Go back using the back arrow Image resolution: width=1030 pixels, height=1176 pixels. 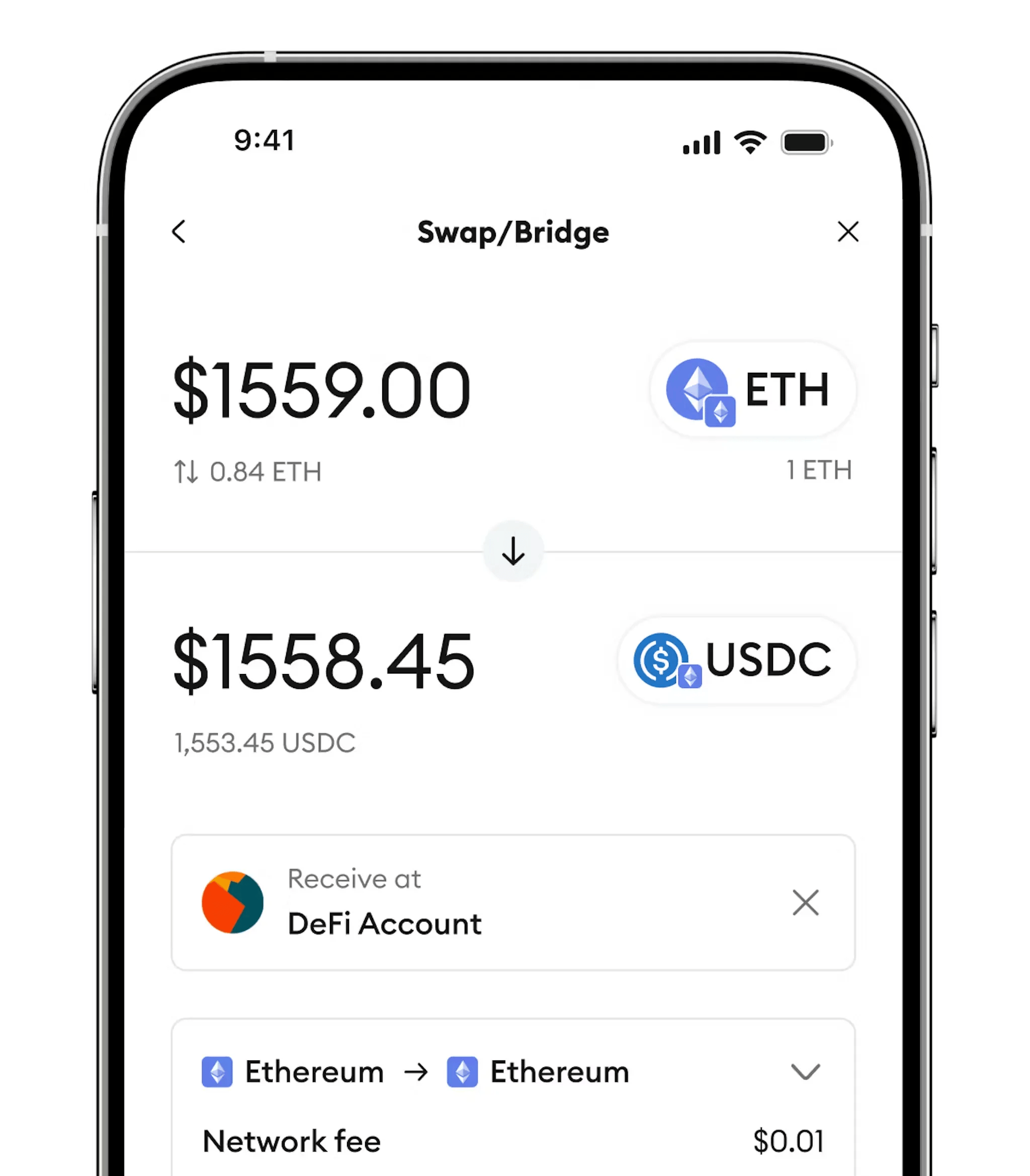[179, 232]
